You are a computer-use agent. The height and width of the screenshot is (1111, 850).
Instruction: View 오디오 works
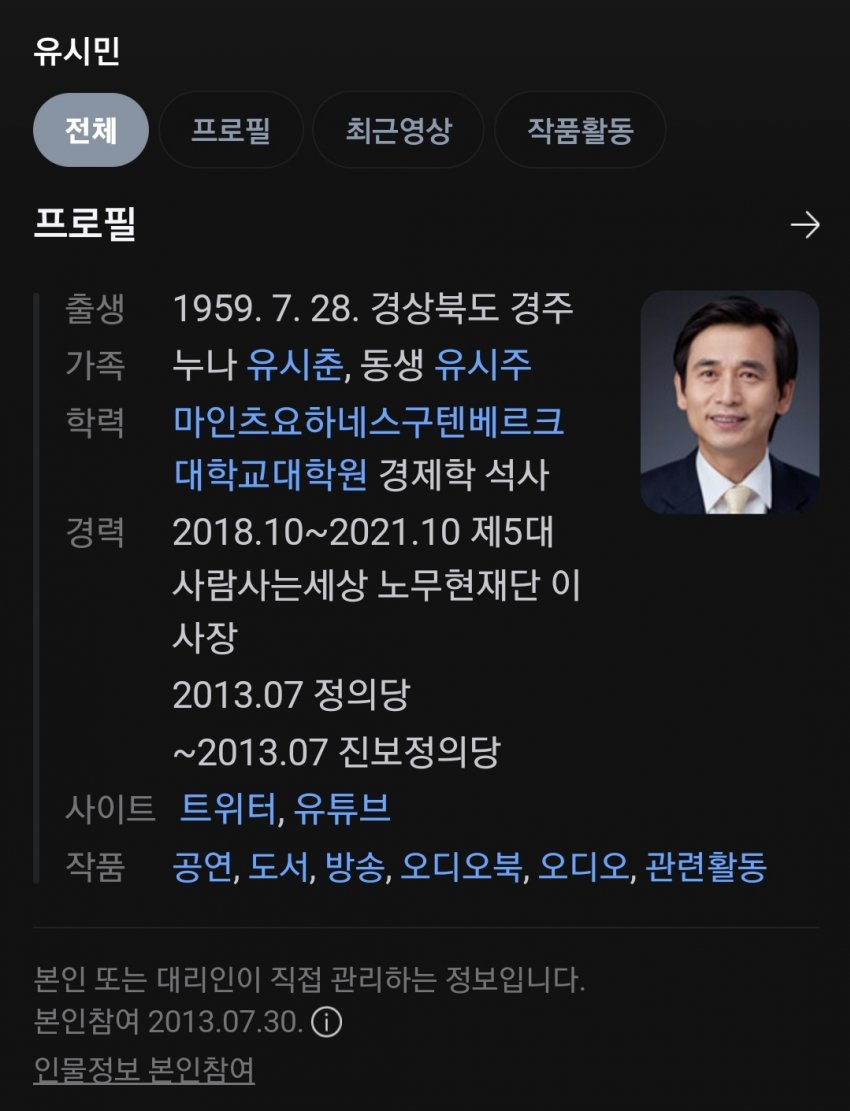coord(584,867)
